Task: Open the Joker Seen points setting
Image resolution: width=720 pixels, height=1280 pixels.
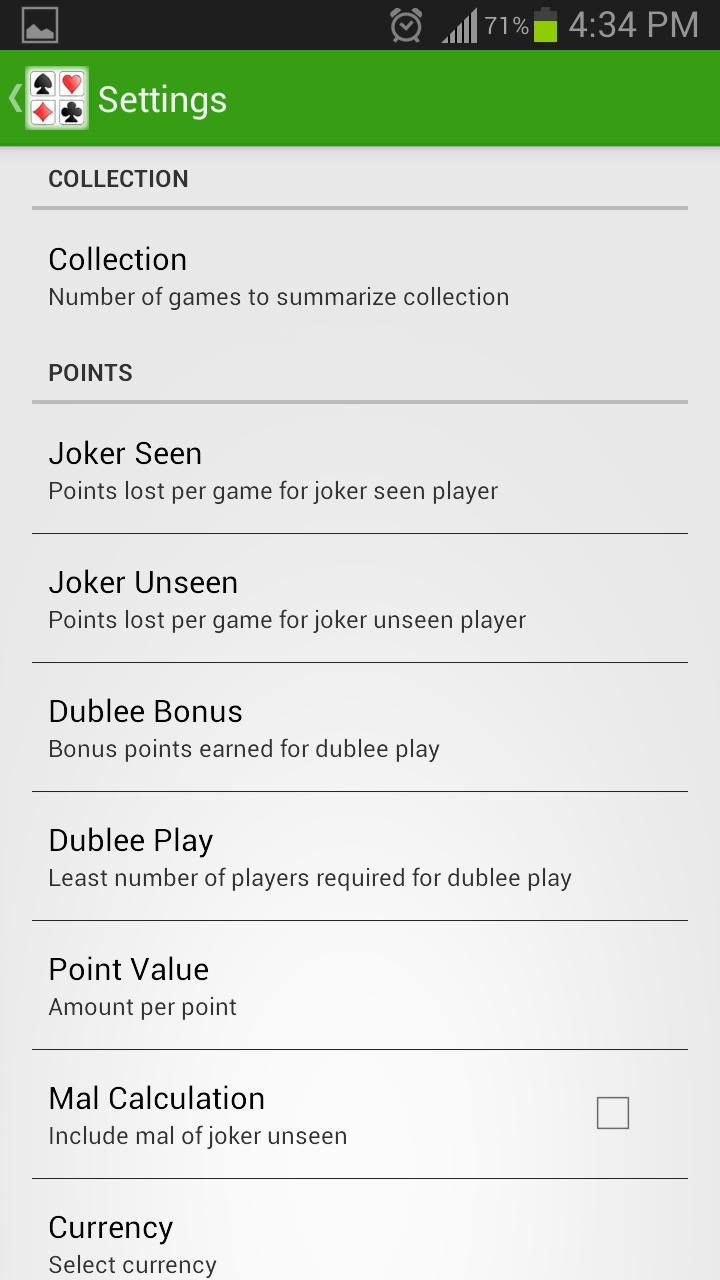Action: pos(360,468)
